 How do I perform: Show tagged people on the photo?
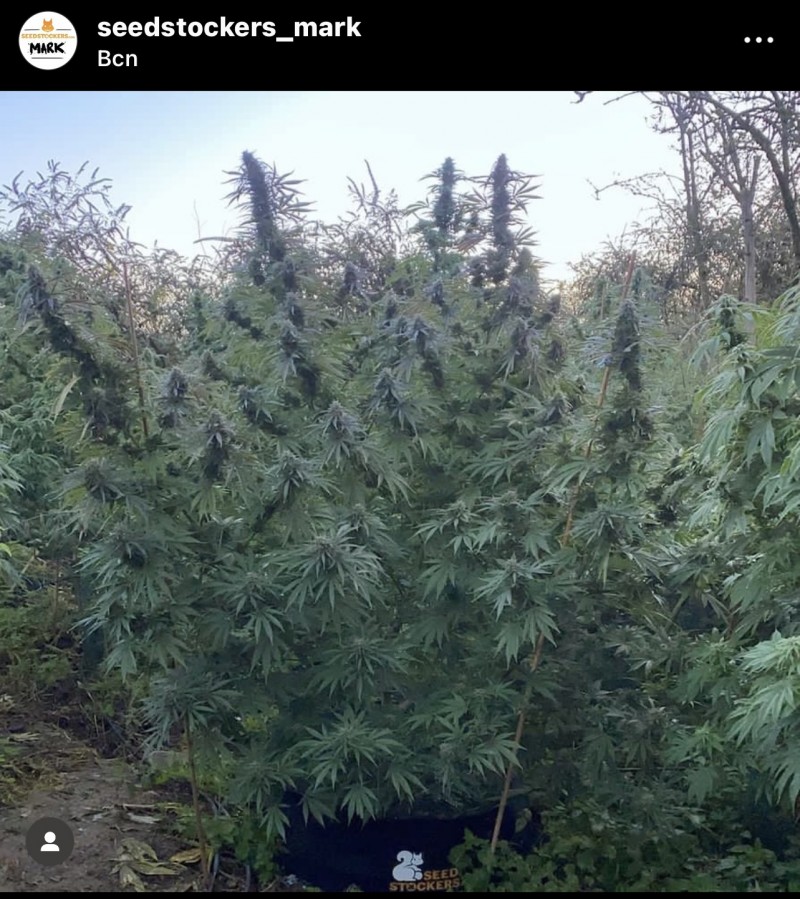(49, 841)
